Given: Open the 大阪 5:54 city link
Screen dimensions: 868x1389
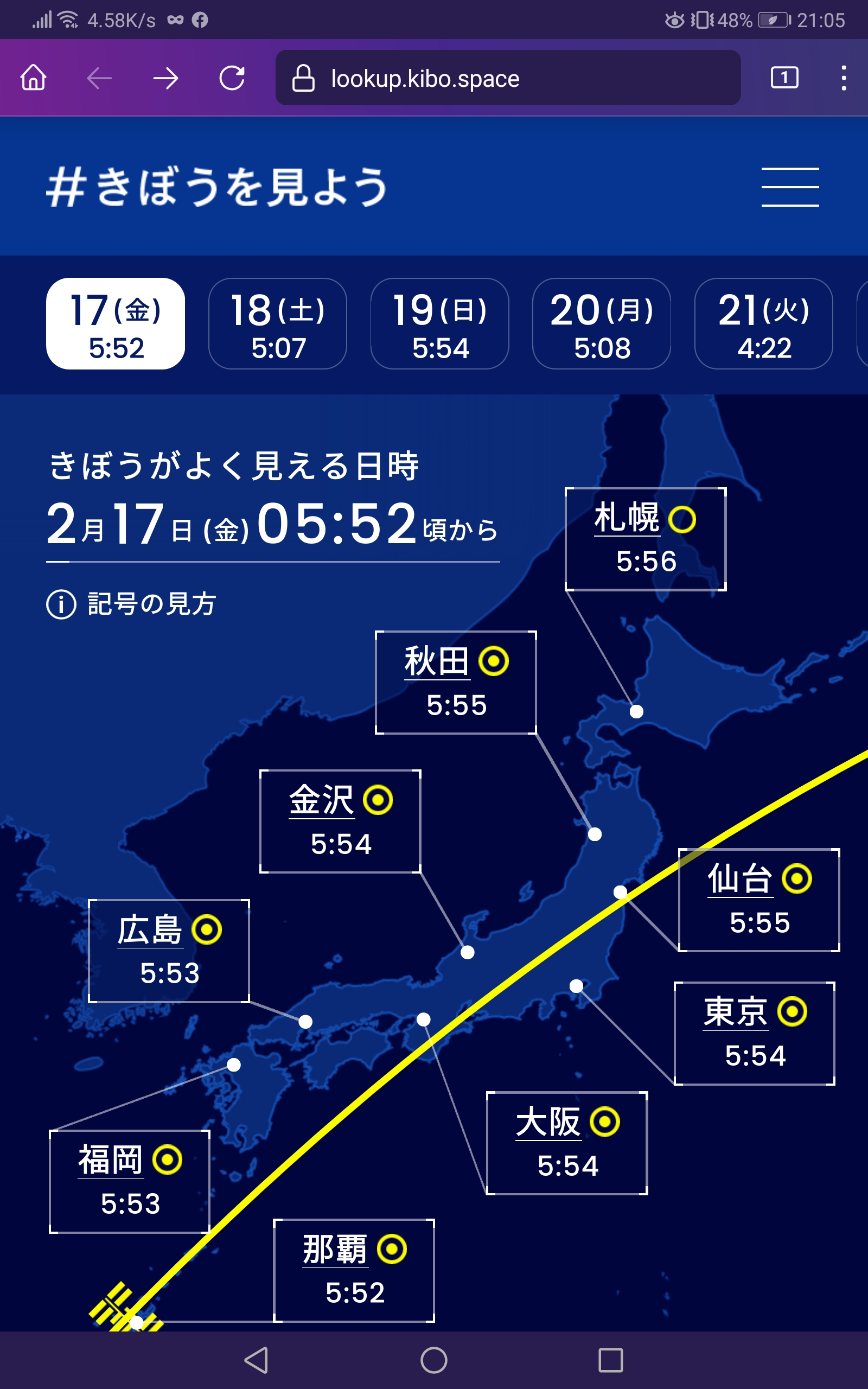Looking at the screenshot, I should point(567,1143).
